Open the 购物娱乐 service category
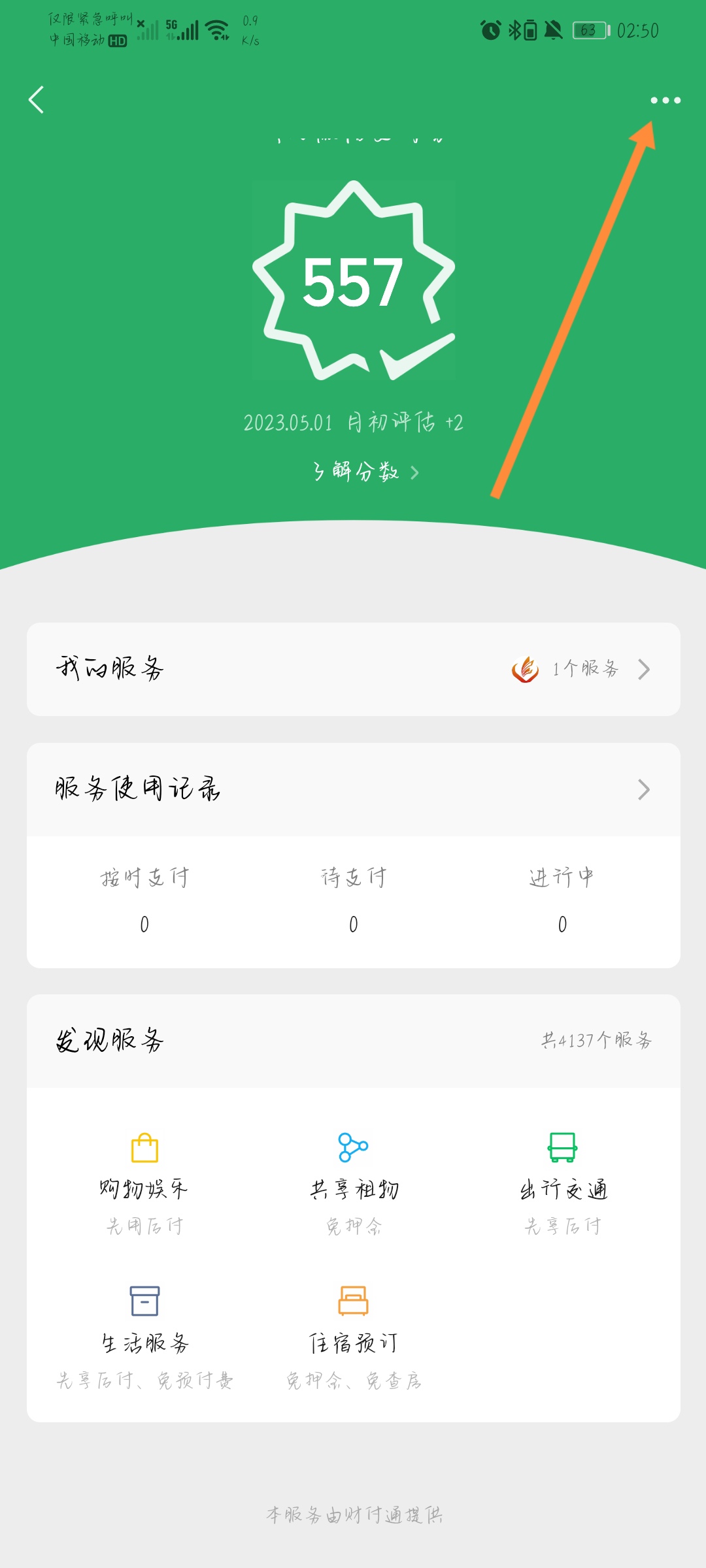706x1568 pixels. [x=144, y=1184]
